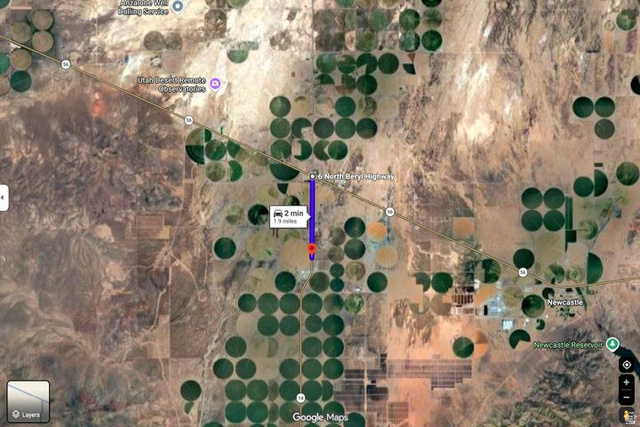Open the 6 North Beryl Highway start point

[x=312, y=176]
